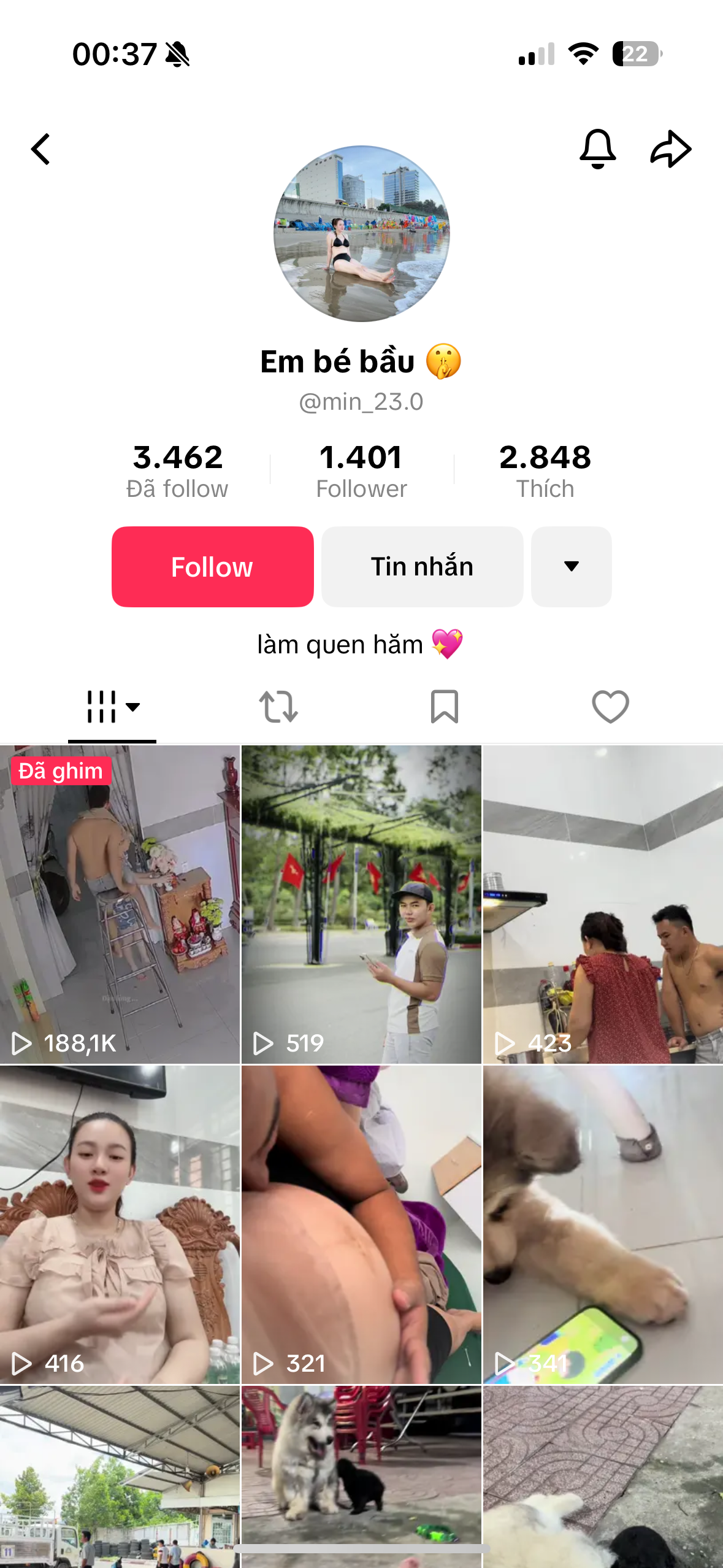Screen dimensions: 723x1568
Task: Share this profile via arrow icon
Action: [670, 149]
